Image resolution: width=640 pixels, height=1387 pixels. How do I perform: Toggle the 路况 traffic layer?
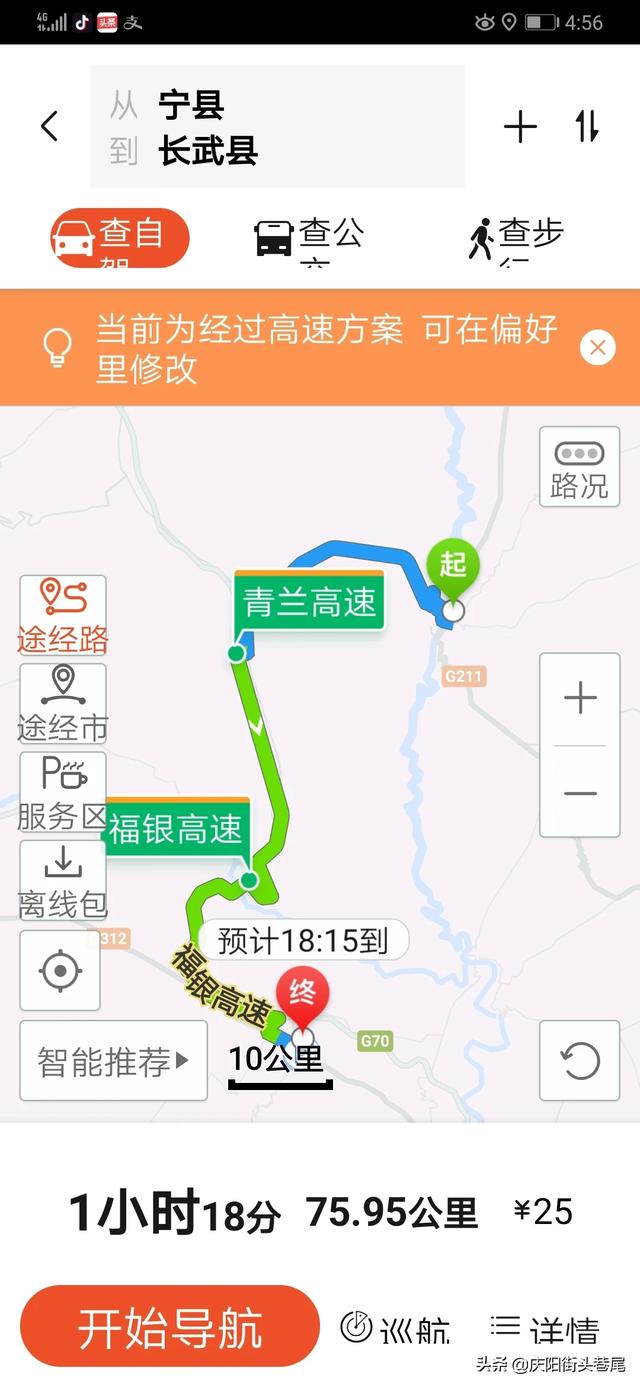[x=579, y=467]
